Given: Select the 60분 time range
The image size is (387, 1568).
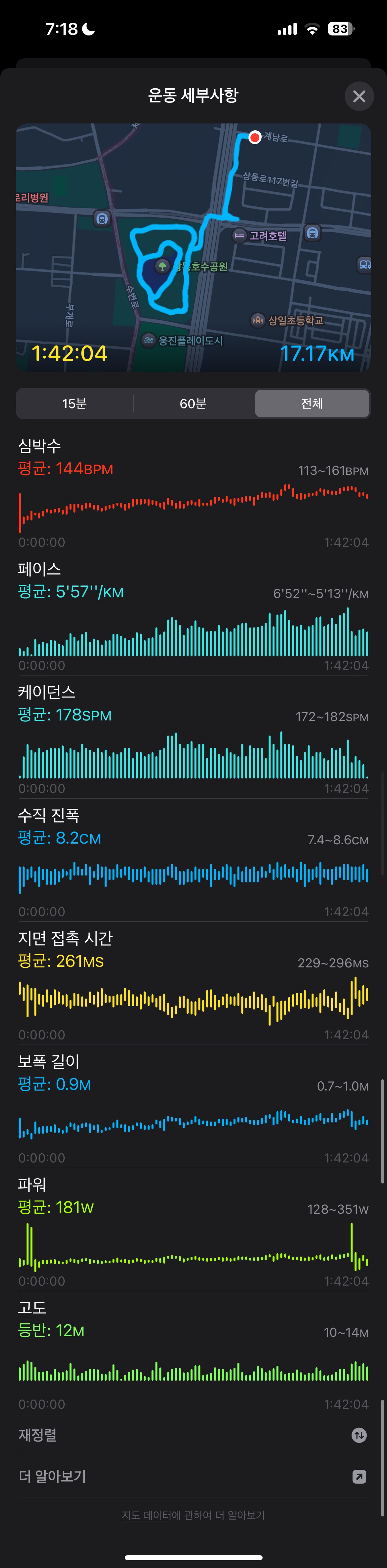Looking at the screenshot, I should pyautogui.click(x=193, y=404).
